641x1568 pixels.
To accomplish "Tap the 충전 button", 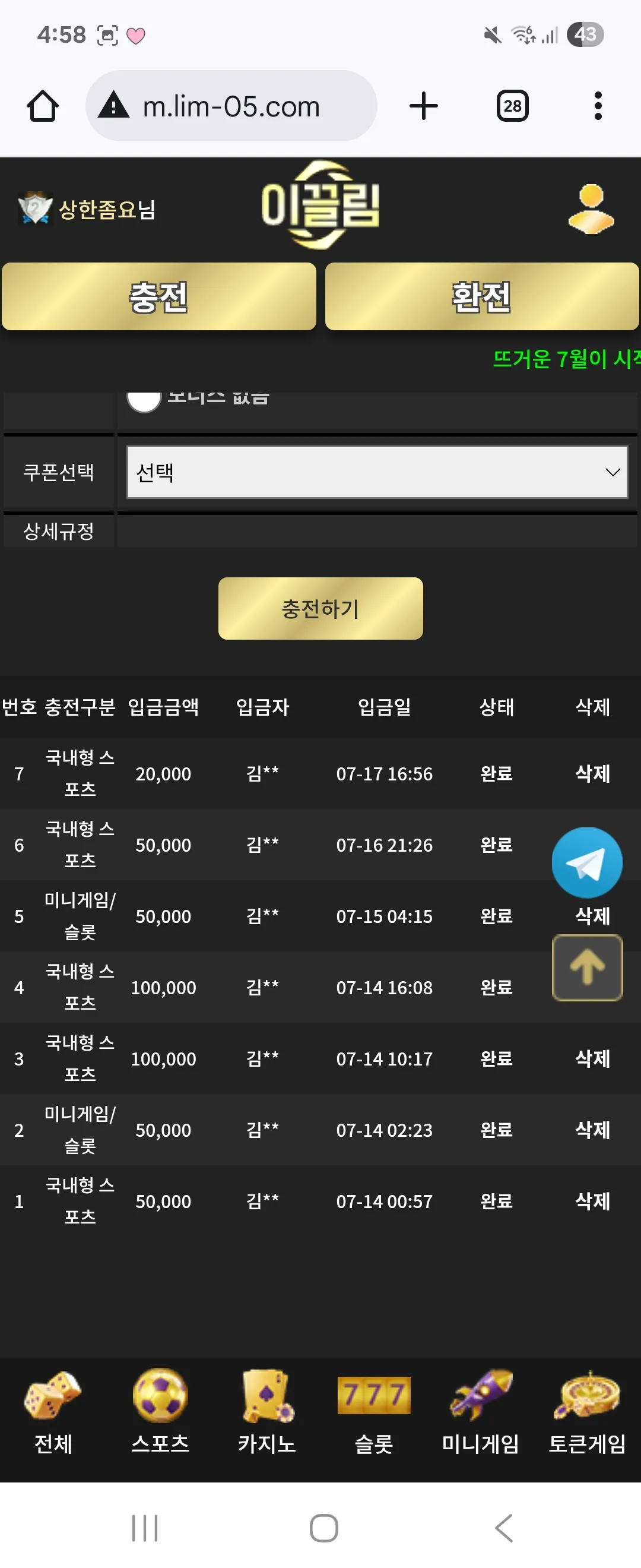I will 158,296.
